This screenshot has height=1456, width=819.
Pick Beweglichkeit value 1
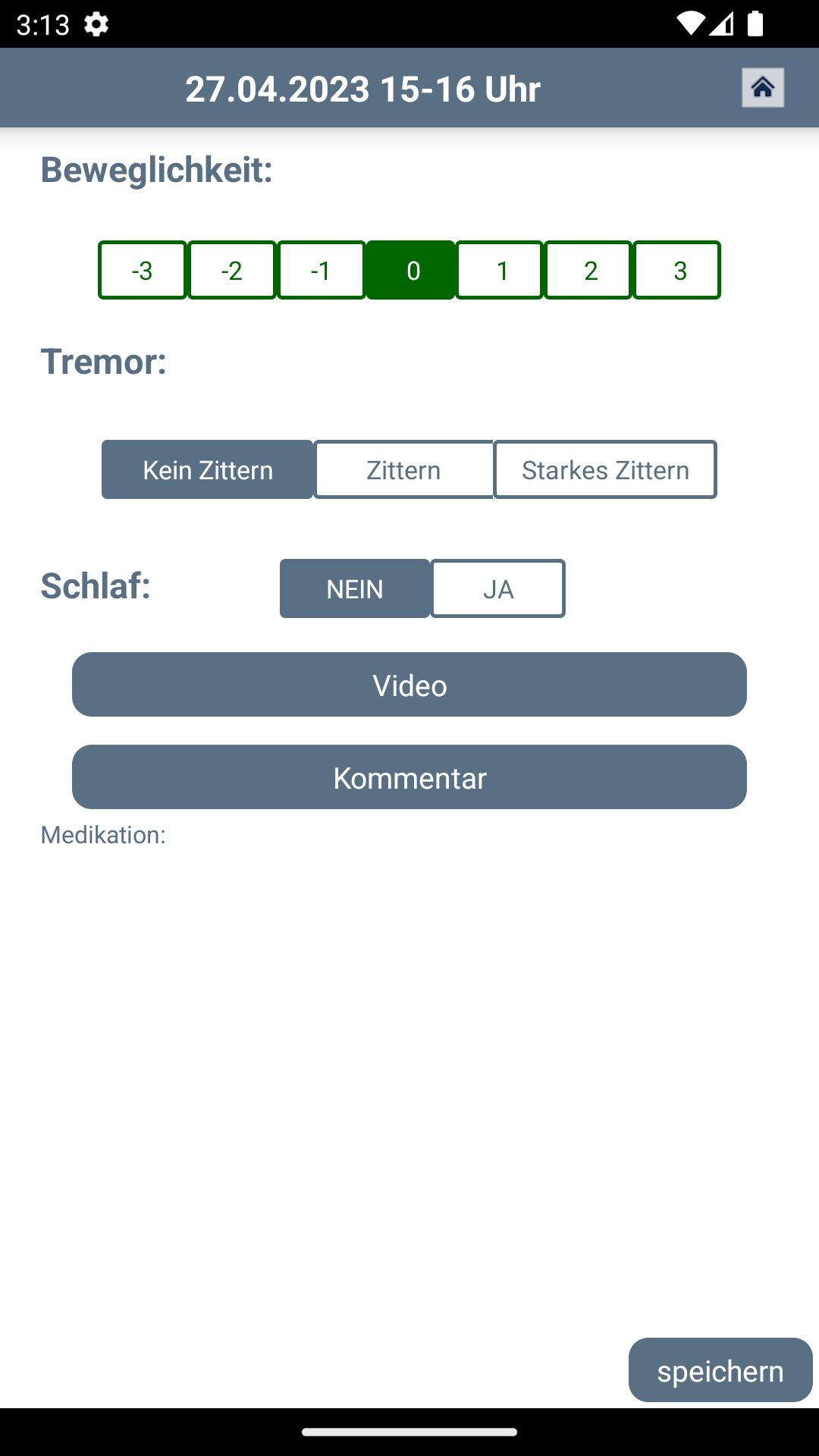499,270
